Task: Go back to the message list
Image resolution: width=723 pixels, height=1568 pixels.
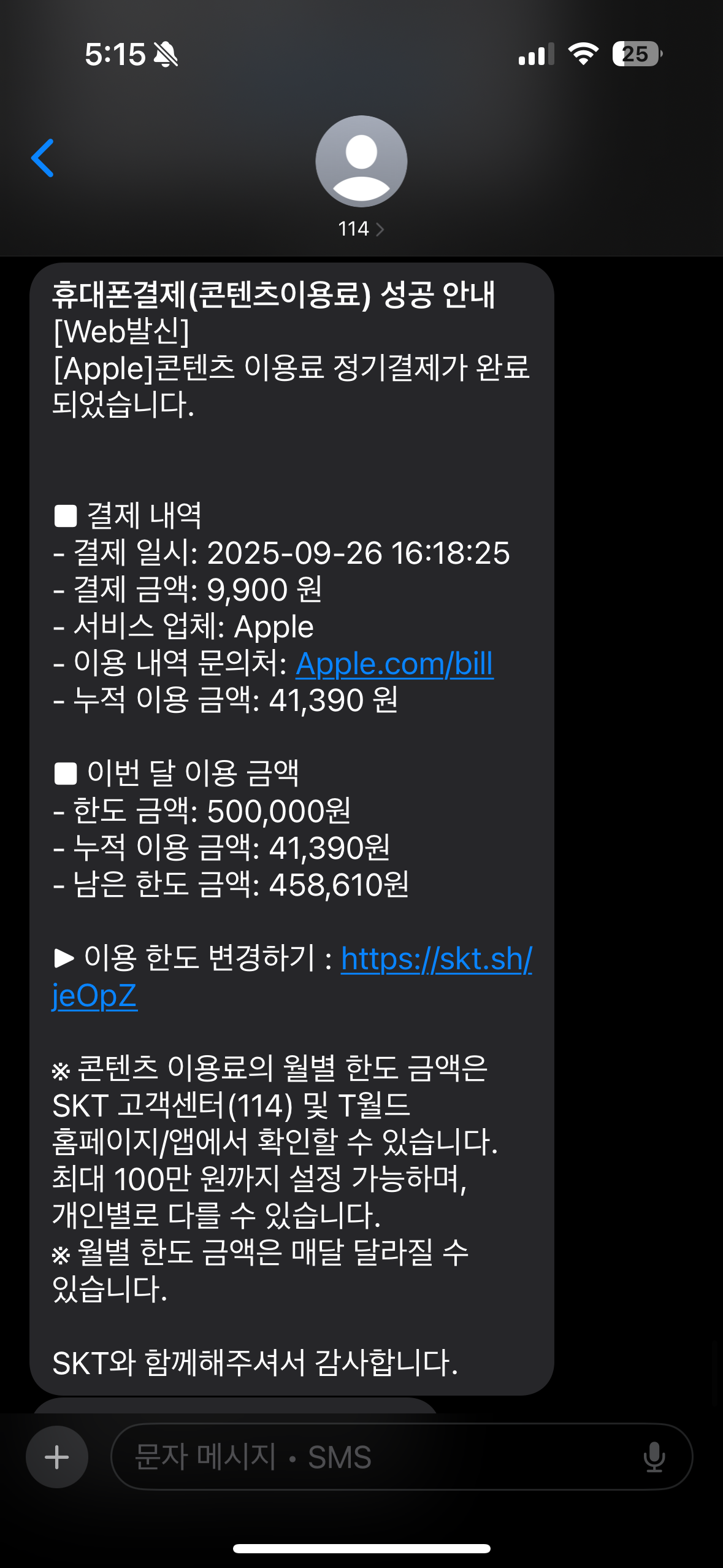Action: 43,158
